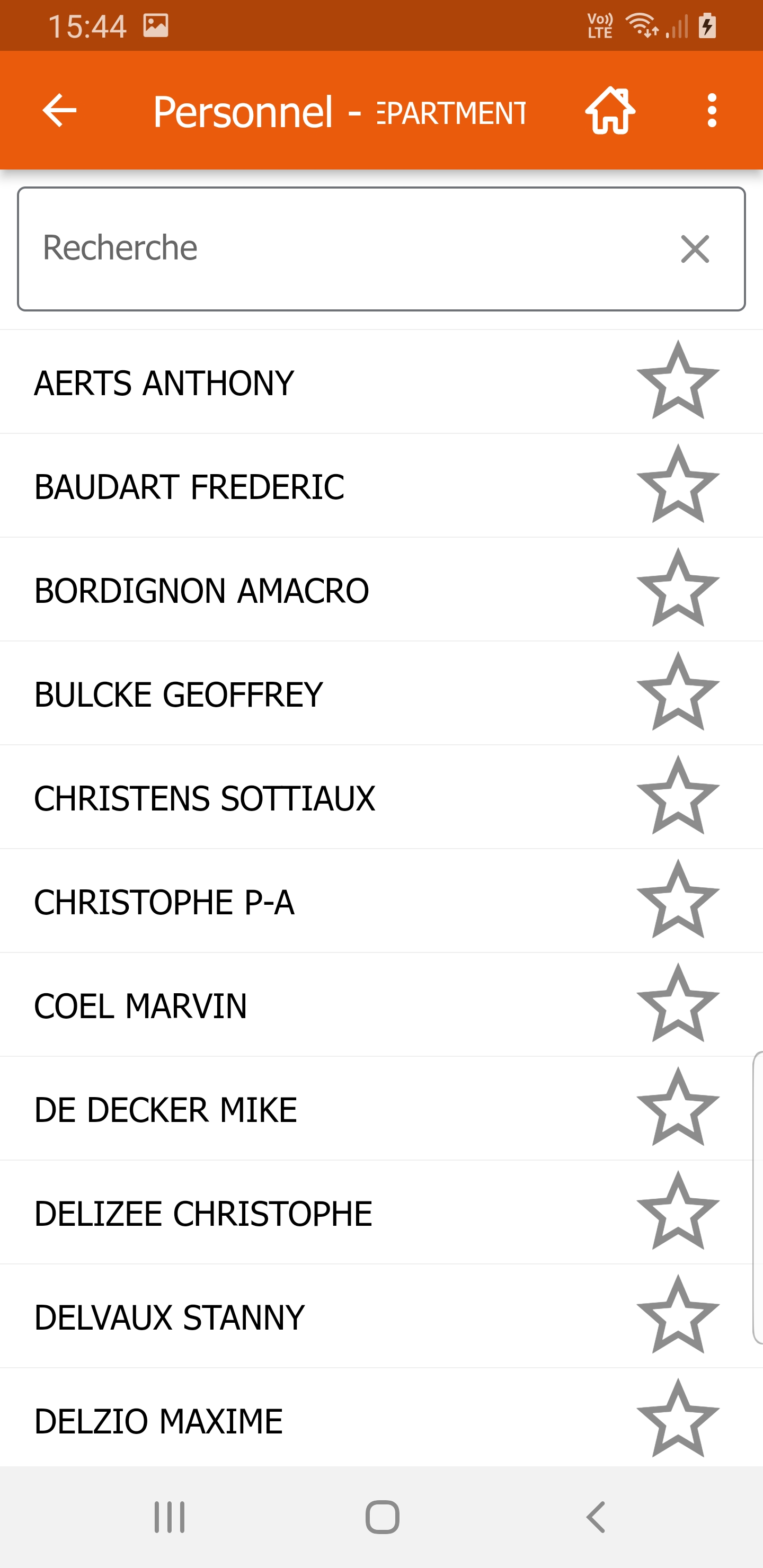The height and width of the screenshot is (1568, 763).
Task: View CHRISTENS SOTTIAUX's details
Action: pyautogui.click(x=205, y=798)
